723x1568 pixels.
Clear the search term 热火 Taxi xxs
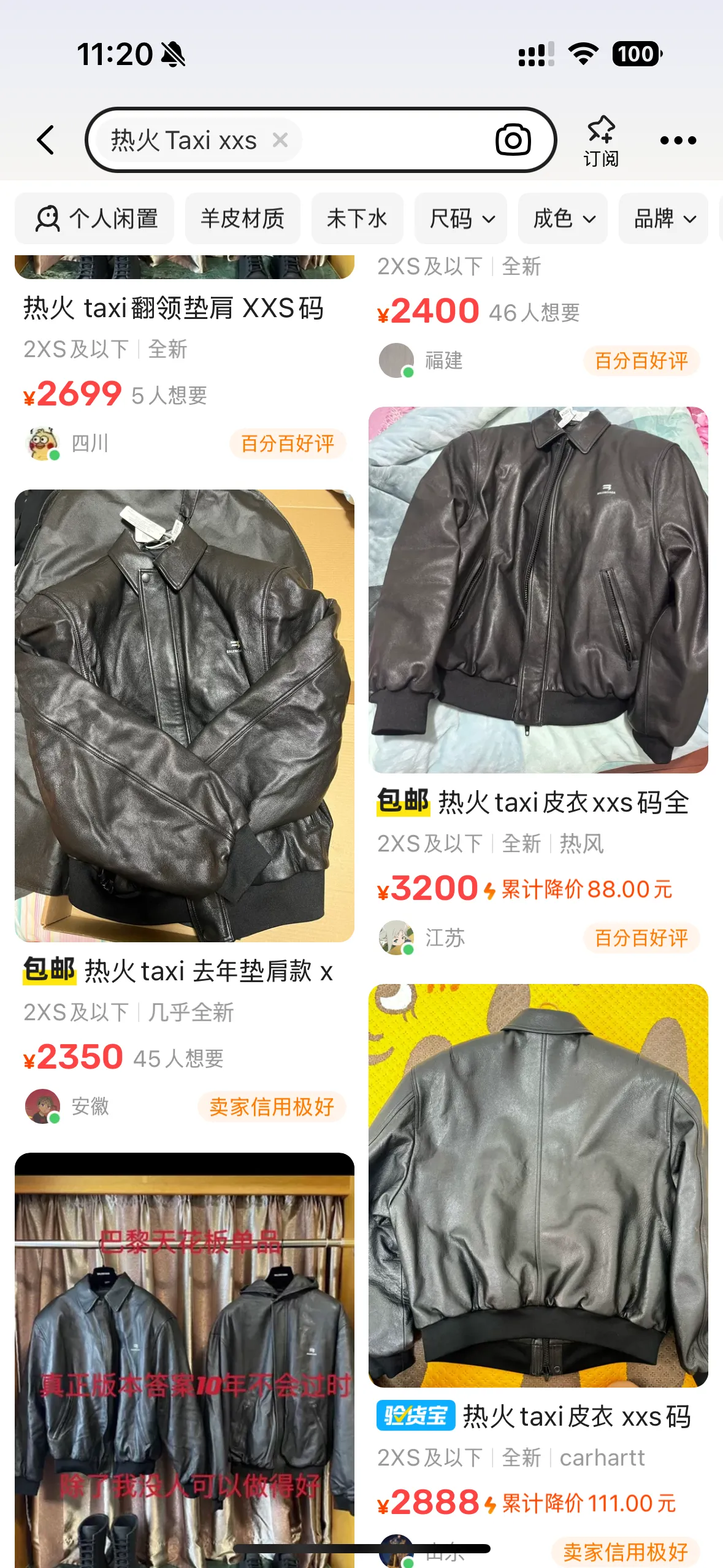click(x=280, y=140)
